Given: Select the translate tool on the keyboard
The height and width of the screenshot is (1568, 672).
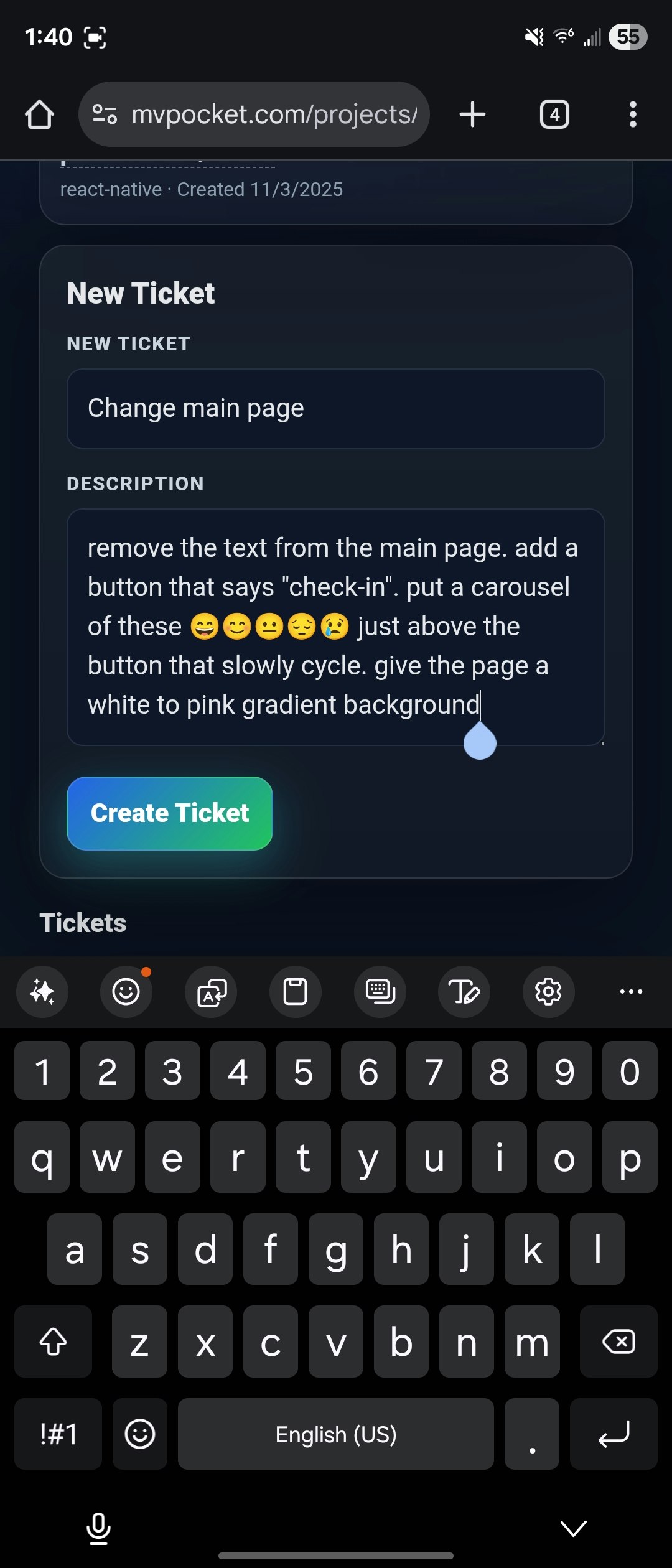Looking at the screenshot, I should pos(211,992).
